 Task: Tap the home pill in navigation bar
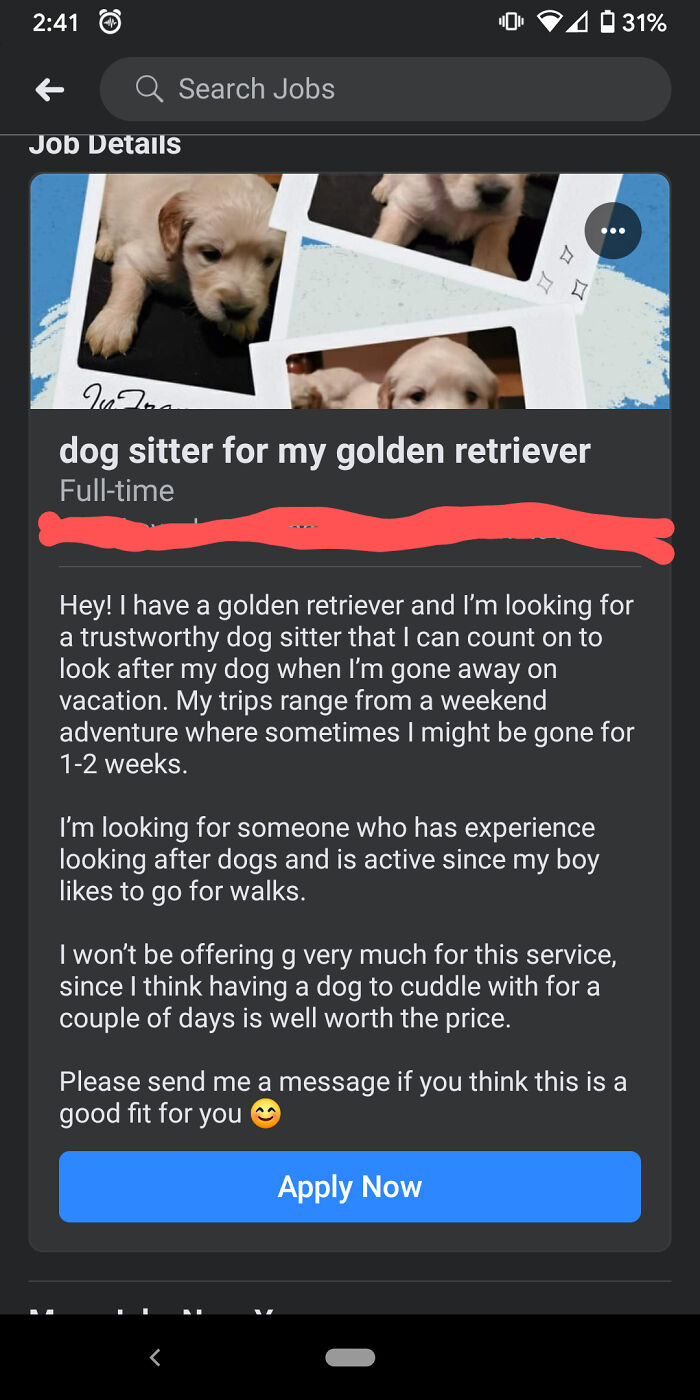[350, 1357]
